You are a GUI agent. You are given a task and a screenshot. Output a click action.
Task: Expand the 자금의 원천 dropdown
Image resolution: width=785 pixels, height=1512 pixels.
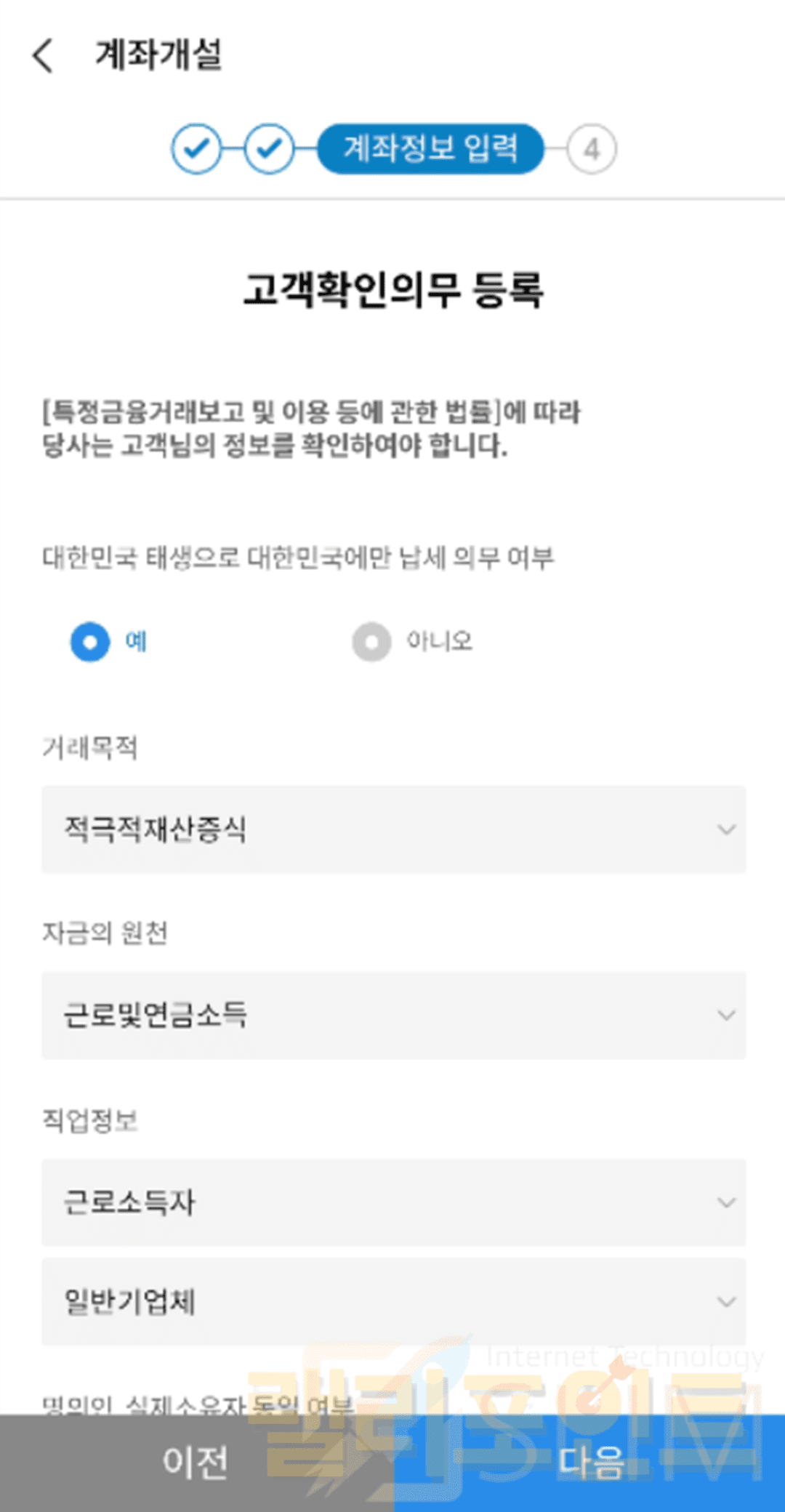point(393,1016)
